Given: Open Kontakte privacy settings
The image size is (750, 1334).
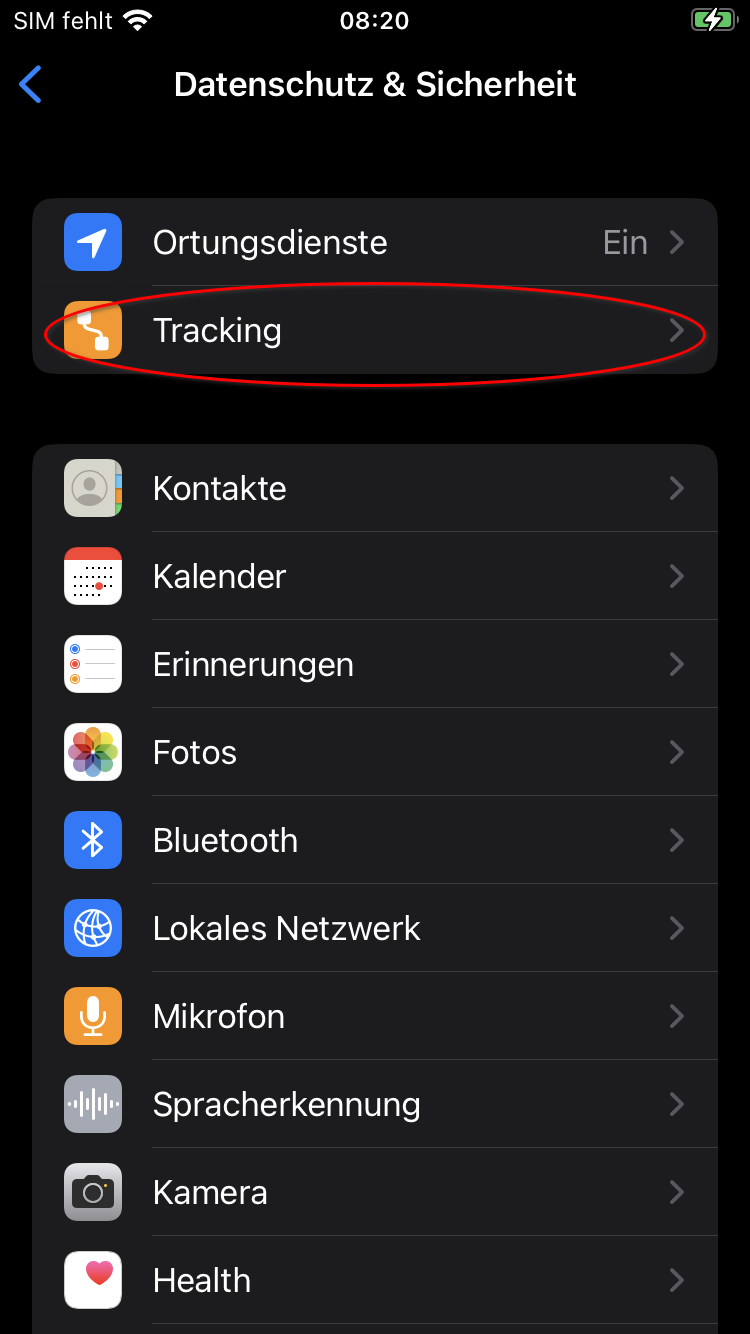Looking at the screenshot, I should (x=374, y=489).
